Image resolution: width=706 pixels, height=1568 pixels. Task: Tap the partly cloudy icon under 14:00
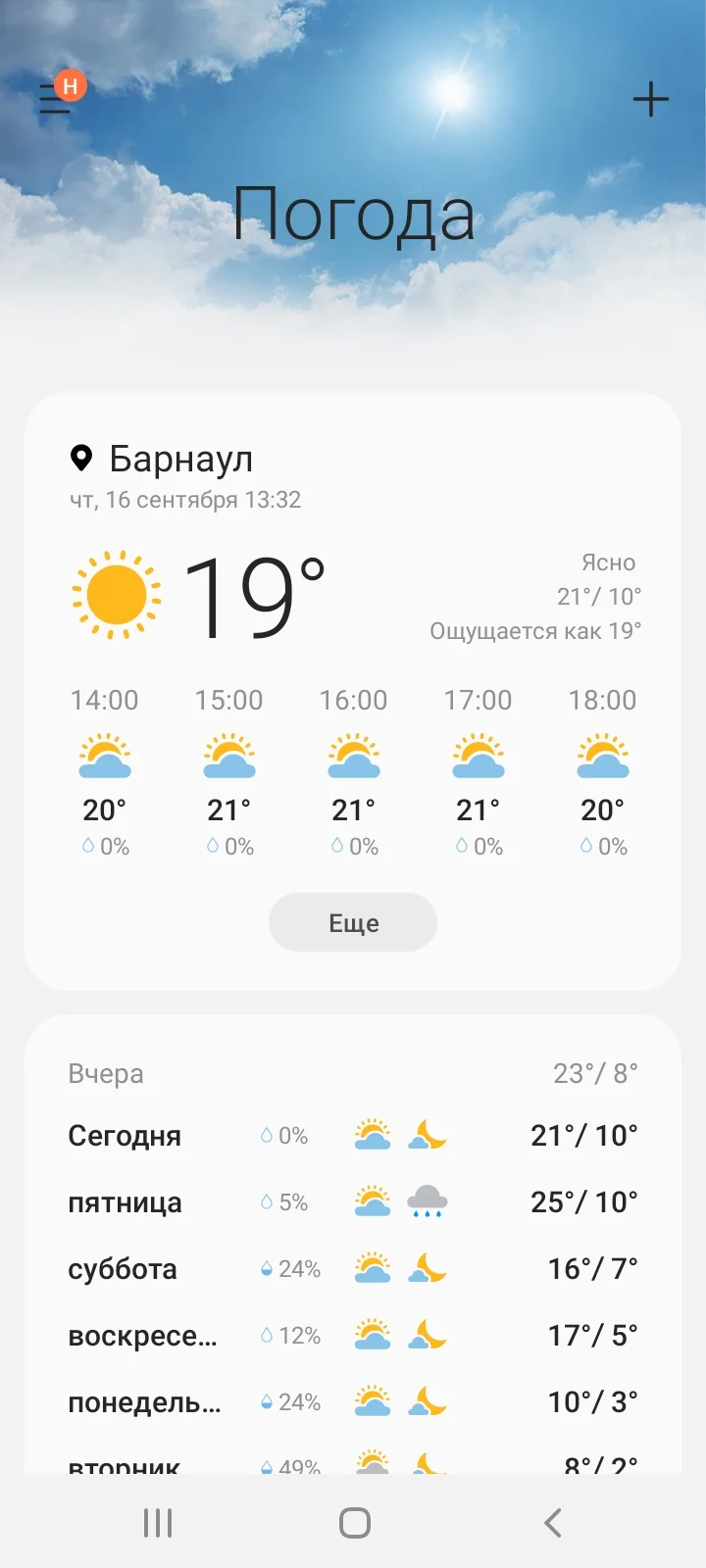pos(106,755)
